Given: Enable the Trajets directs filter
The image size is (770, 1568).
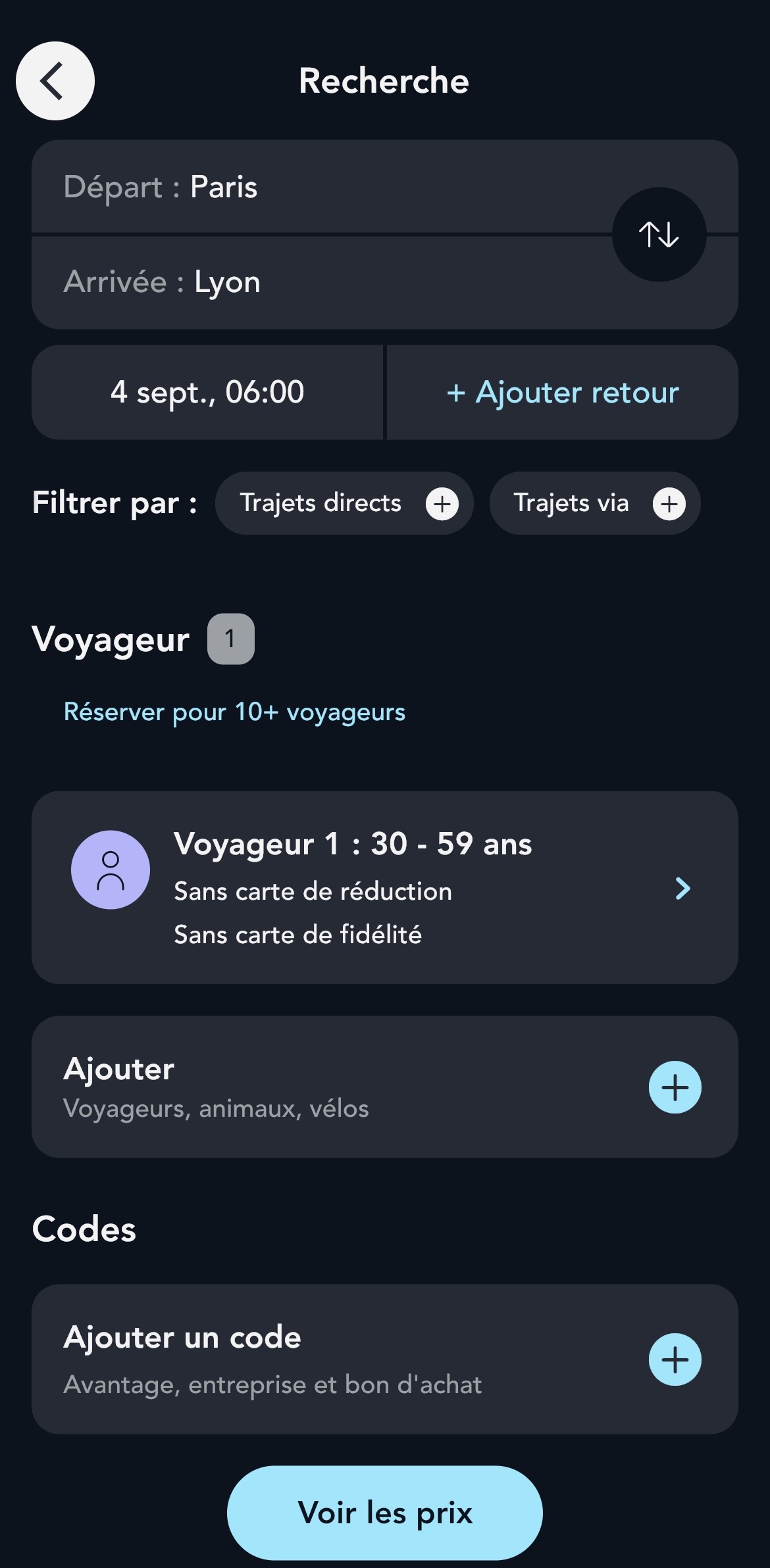Looking at the screenshot, I should (344, 503).
